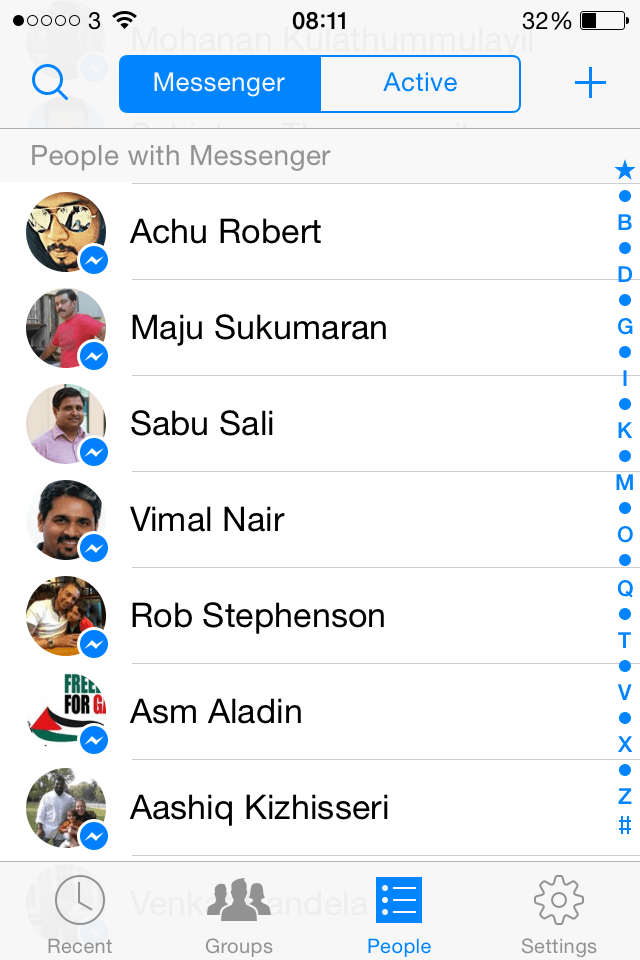Jump to letter M in the index

pyautogui.click(x=625, y=483)
